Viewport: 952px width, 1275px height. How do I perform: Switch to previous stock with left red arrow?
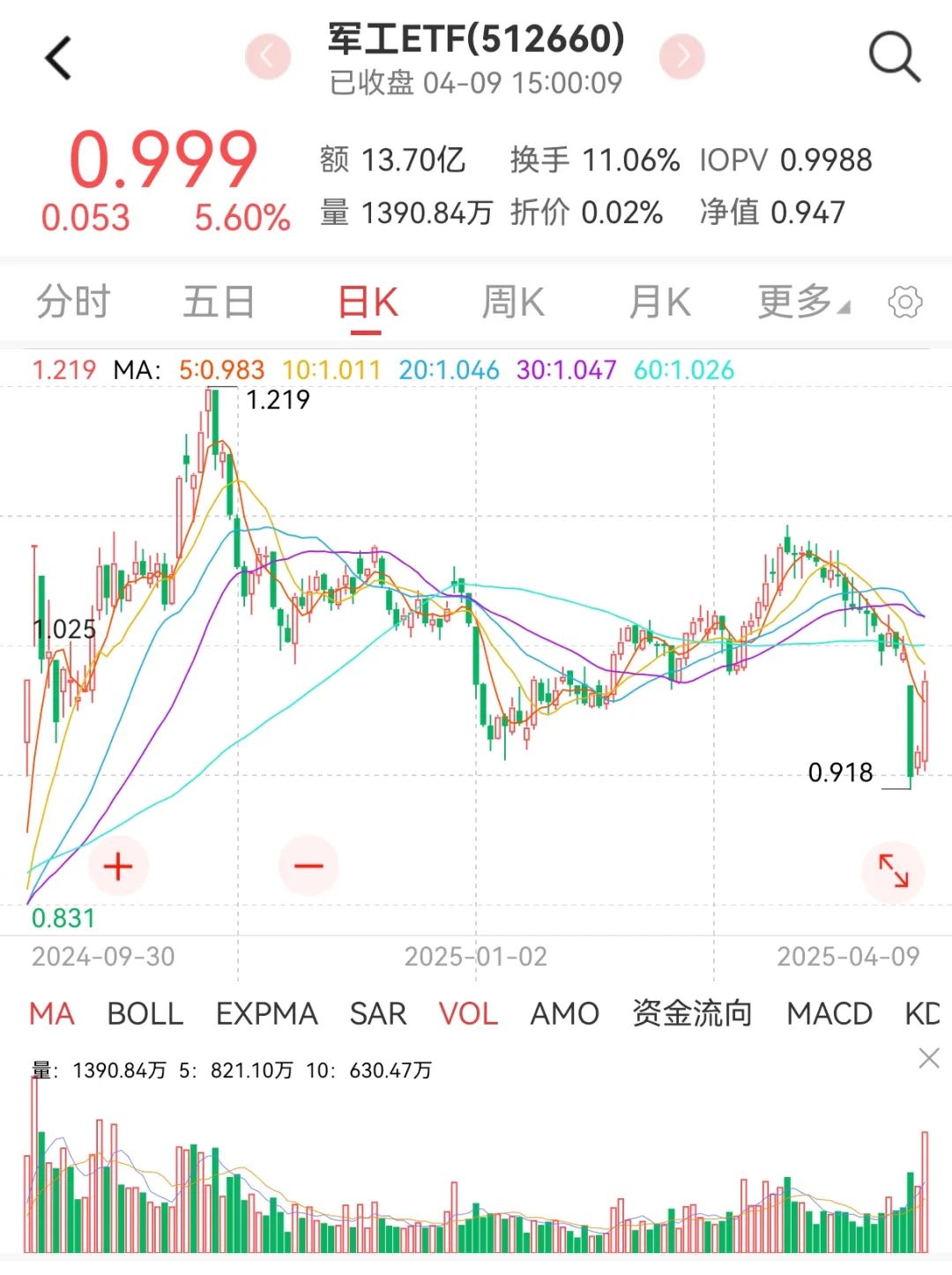coord(267,55)
